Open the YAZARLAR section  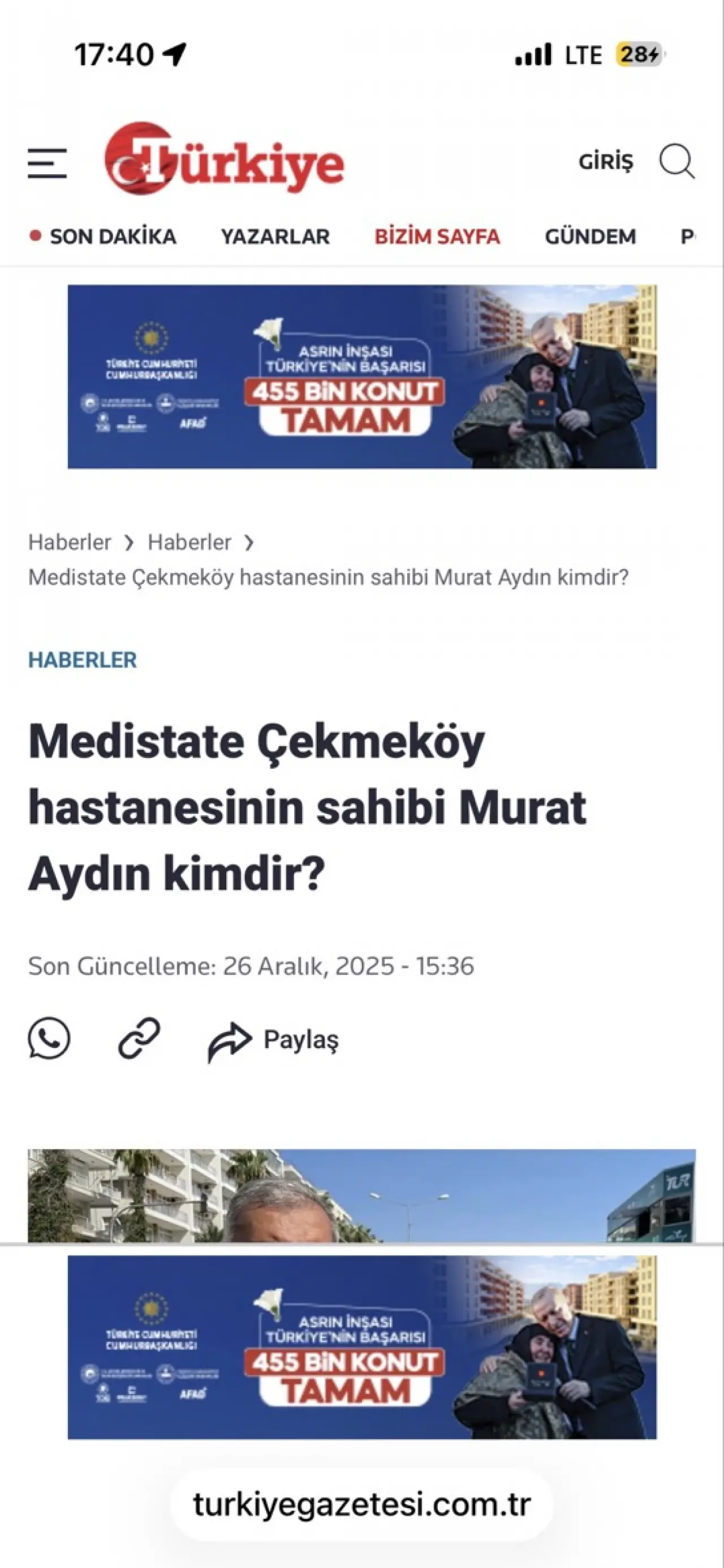275,237
